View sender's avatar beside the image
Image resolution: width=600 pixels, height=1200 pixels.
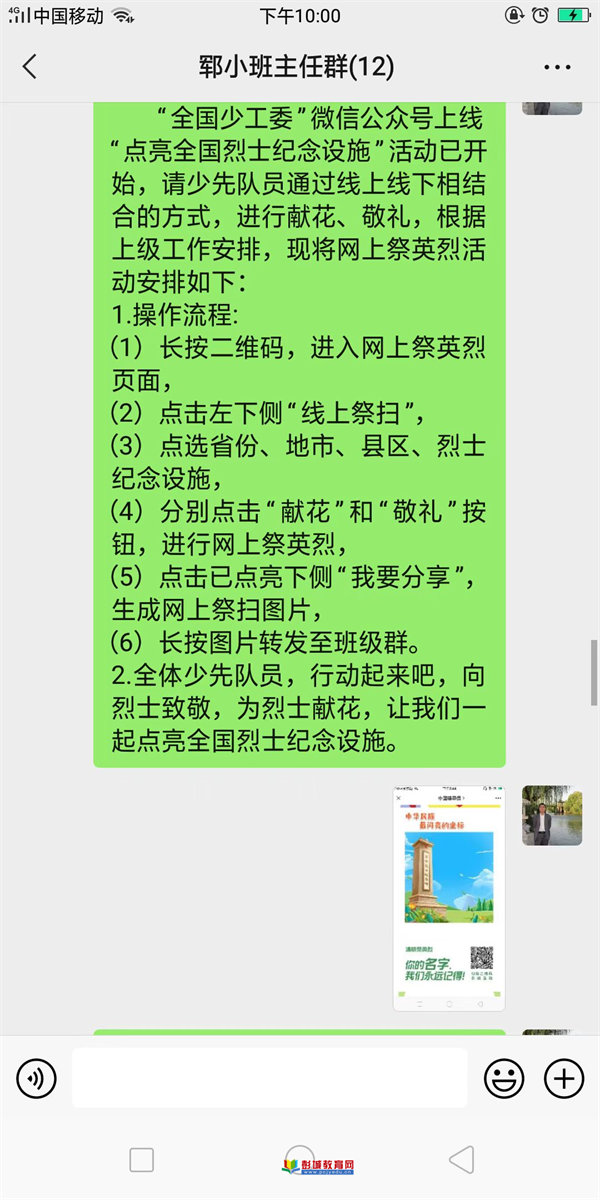pyautogui.click(x=551, y=815)
